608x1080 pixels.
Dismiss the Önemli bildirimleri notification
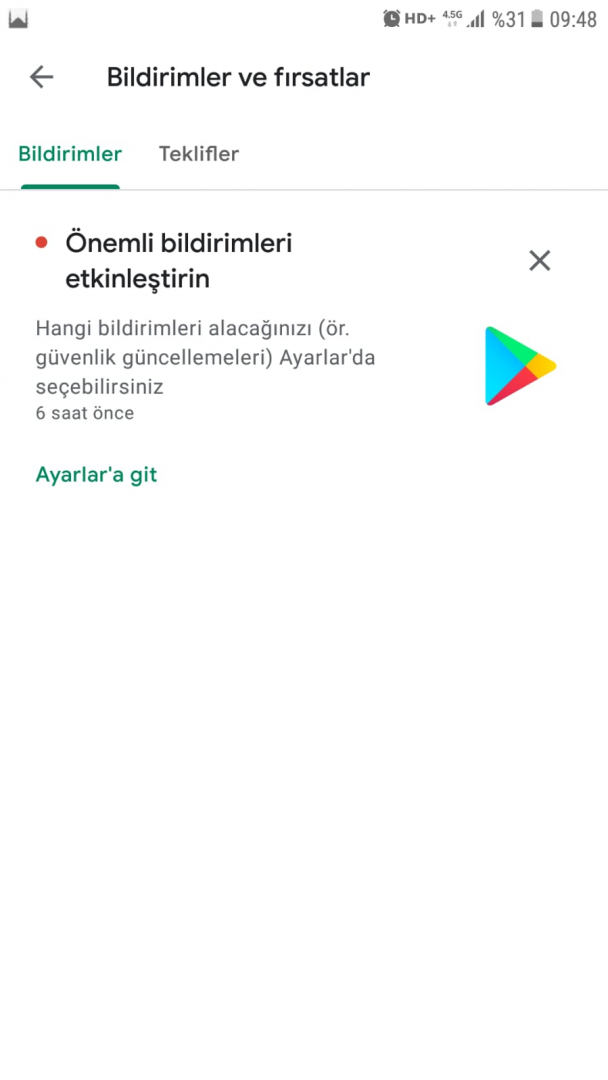(x=539, y=261)
